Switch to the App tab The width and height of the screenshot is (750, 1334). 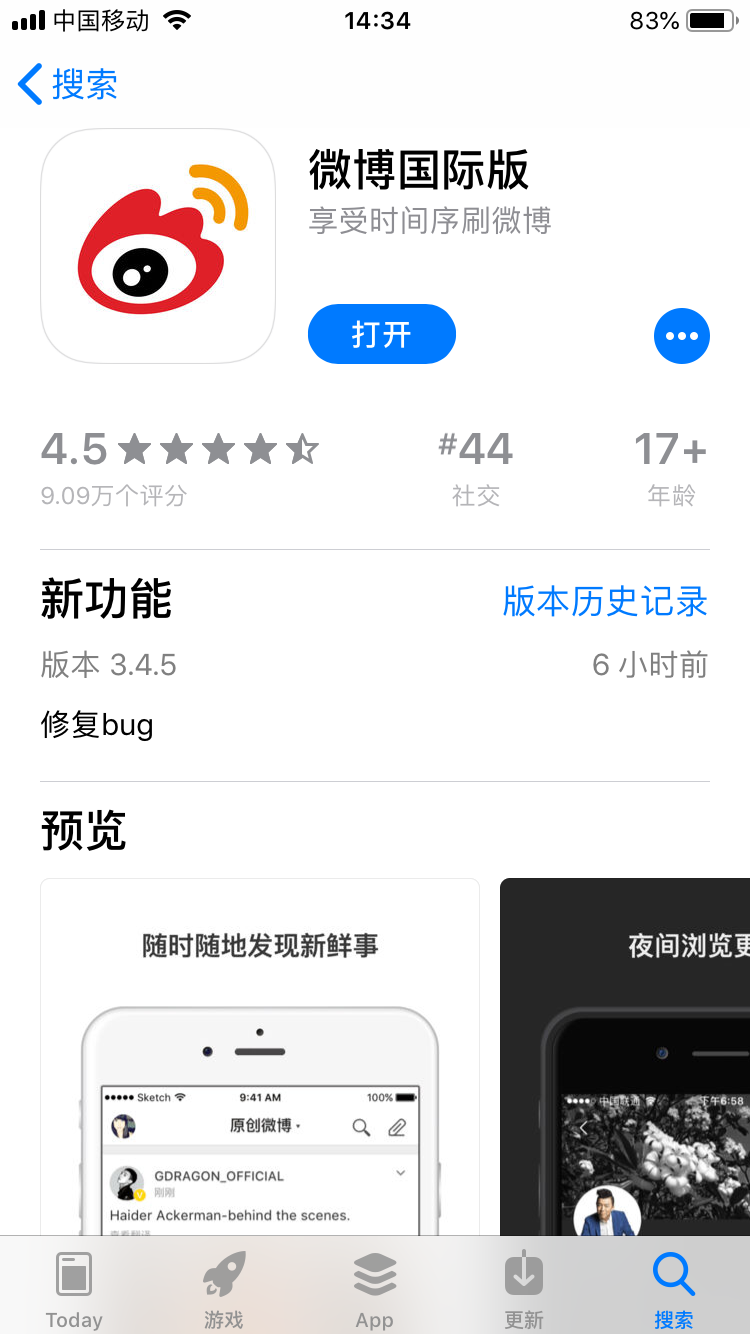click(375, 1290)
